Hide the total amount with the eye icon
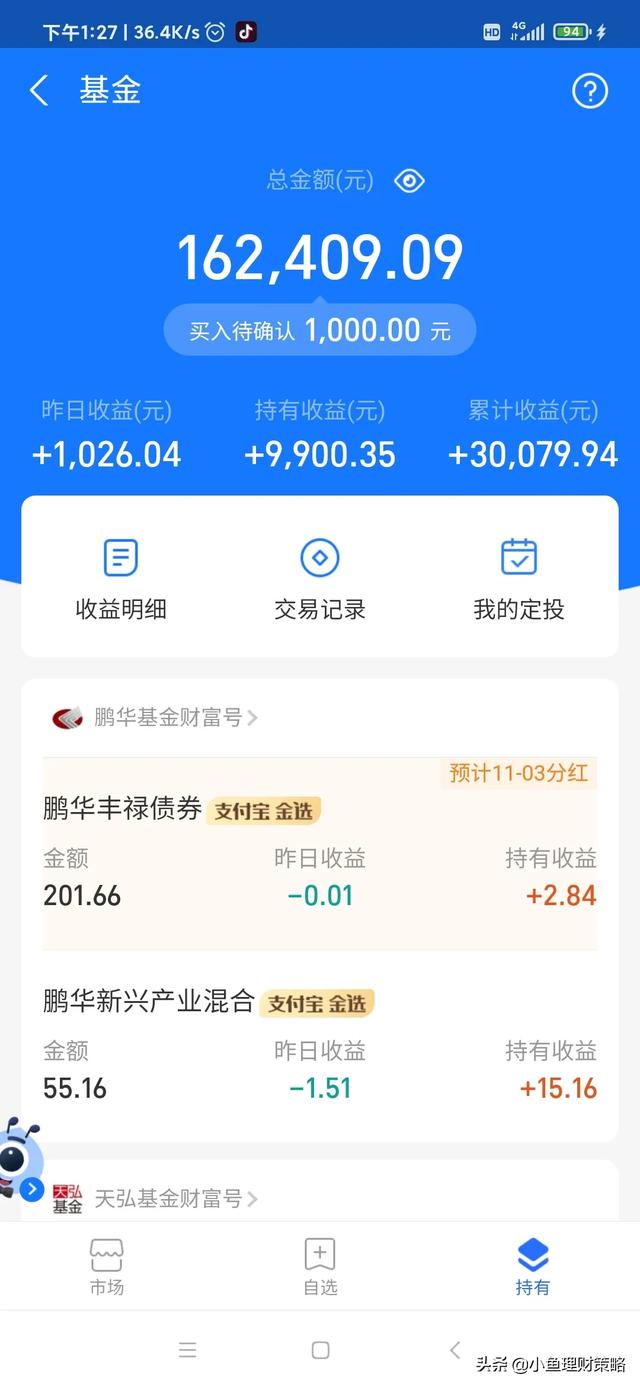 [409, 181]
